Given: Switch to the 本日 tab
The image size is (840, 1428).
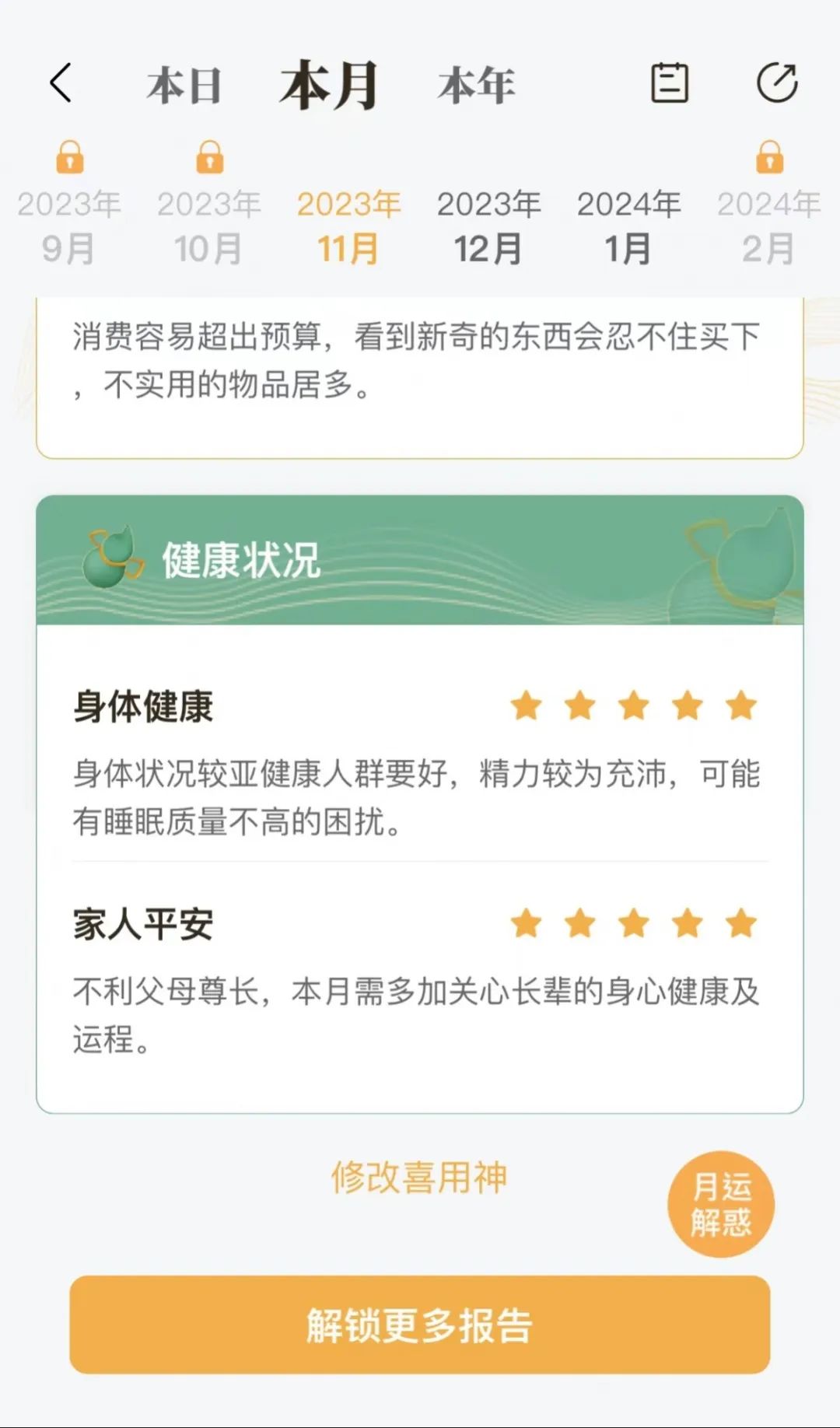Looking at the screenshot, I should tap(184, 86).
